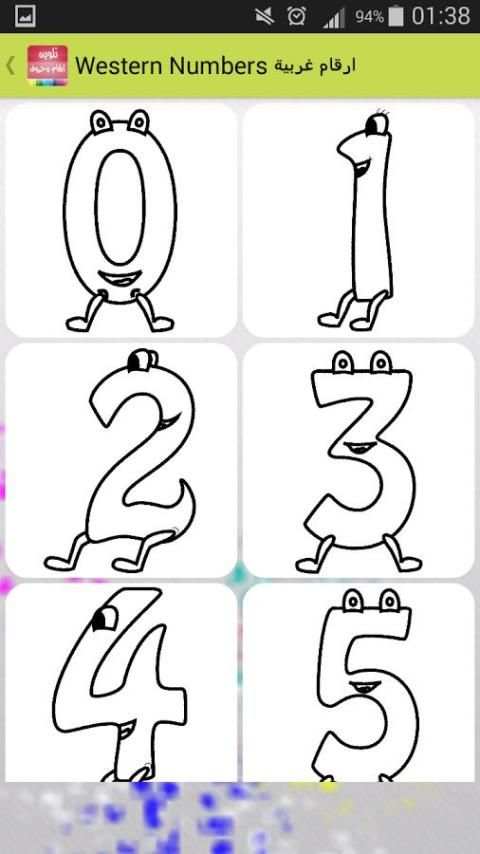The height and width of the screenshot is (854, 480).
Task: Pick the number 4 character tile
Action: coord(121,682)
